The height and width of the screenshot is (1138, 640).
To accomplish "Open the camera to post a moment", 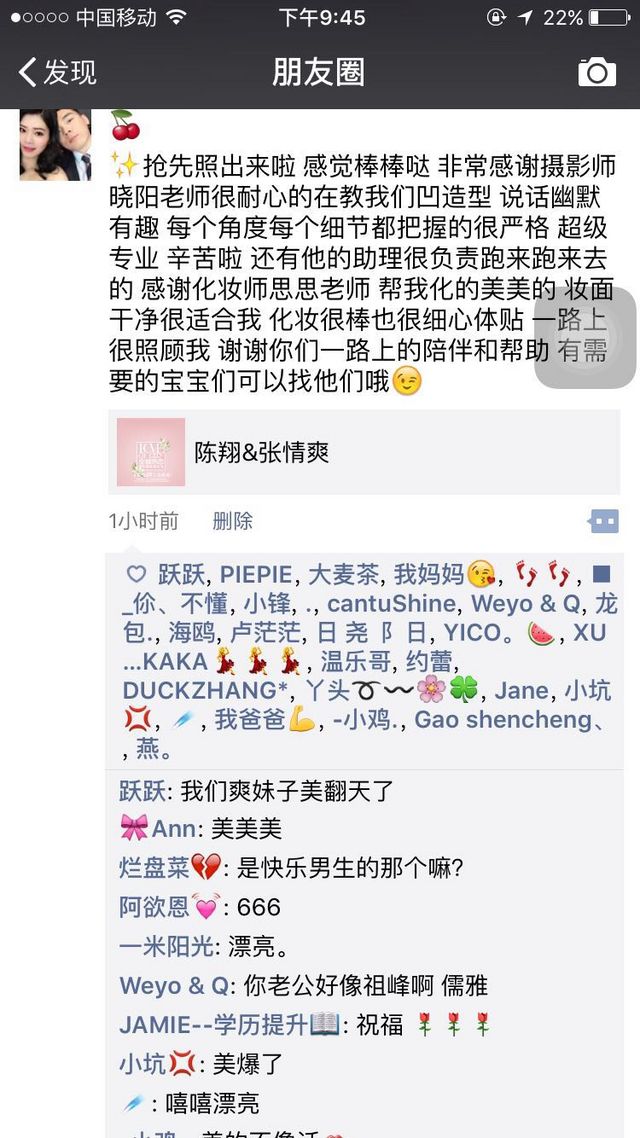I will point(596,72).
